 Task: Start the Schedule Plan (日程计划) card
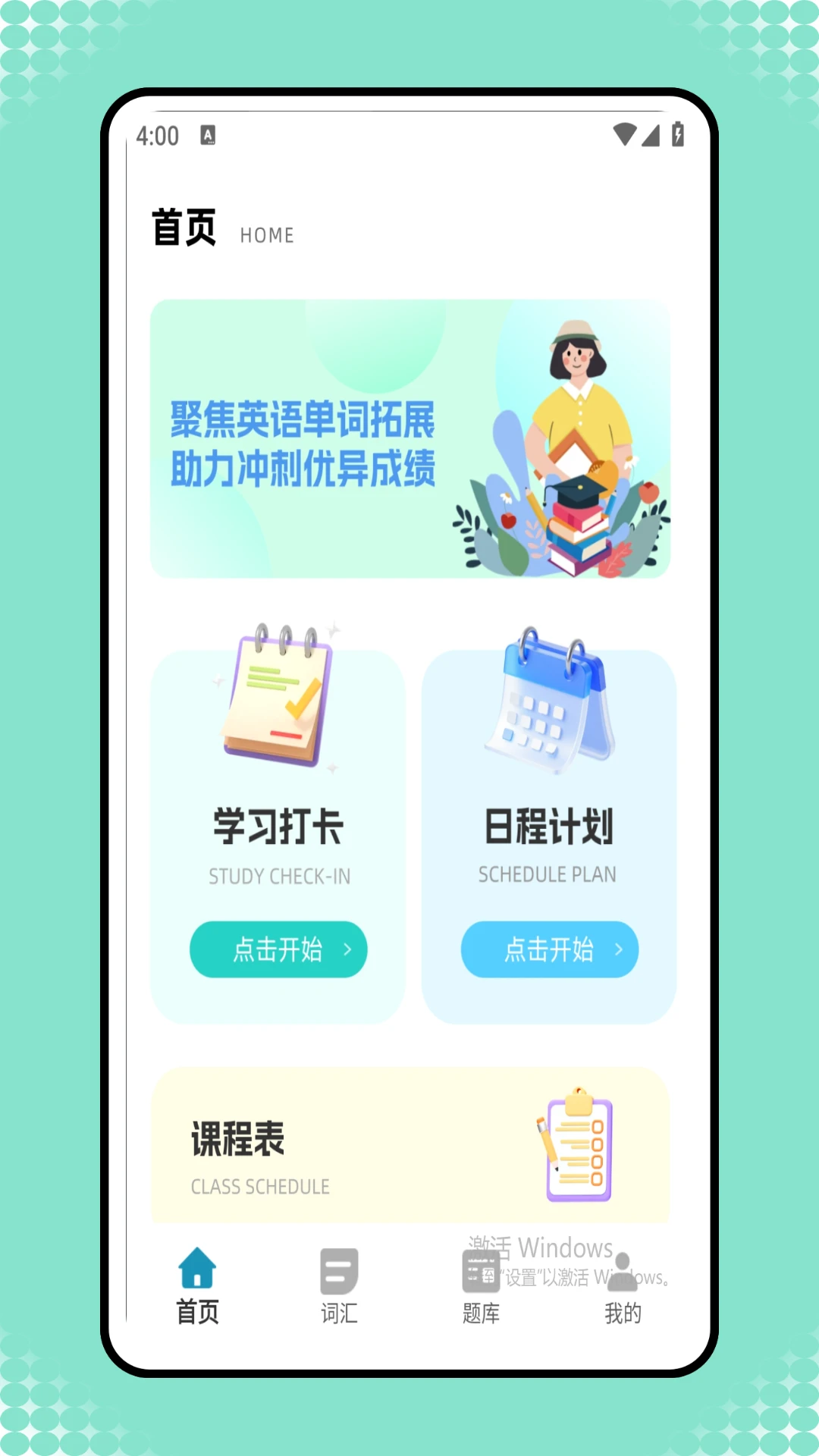tap(550, 949)
